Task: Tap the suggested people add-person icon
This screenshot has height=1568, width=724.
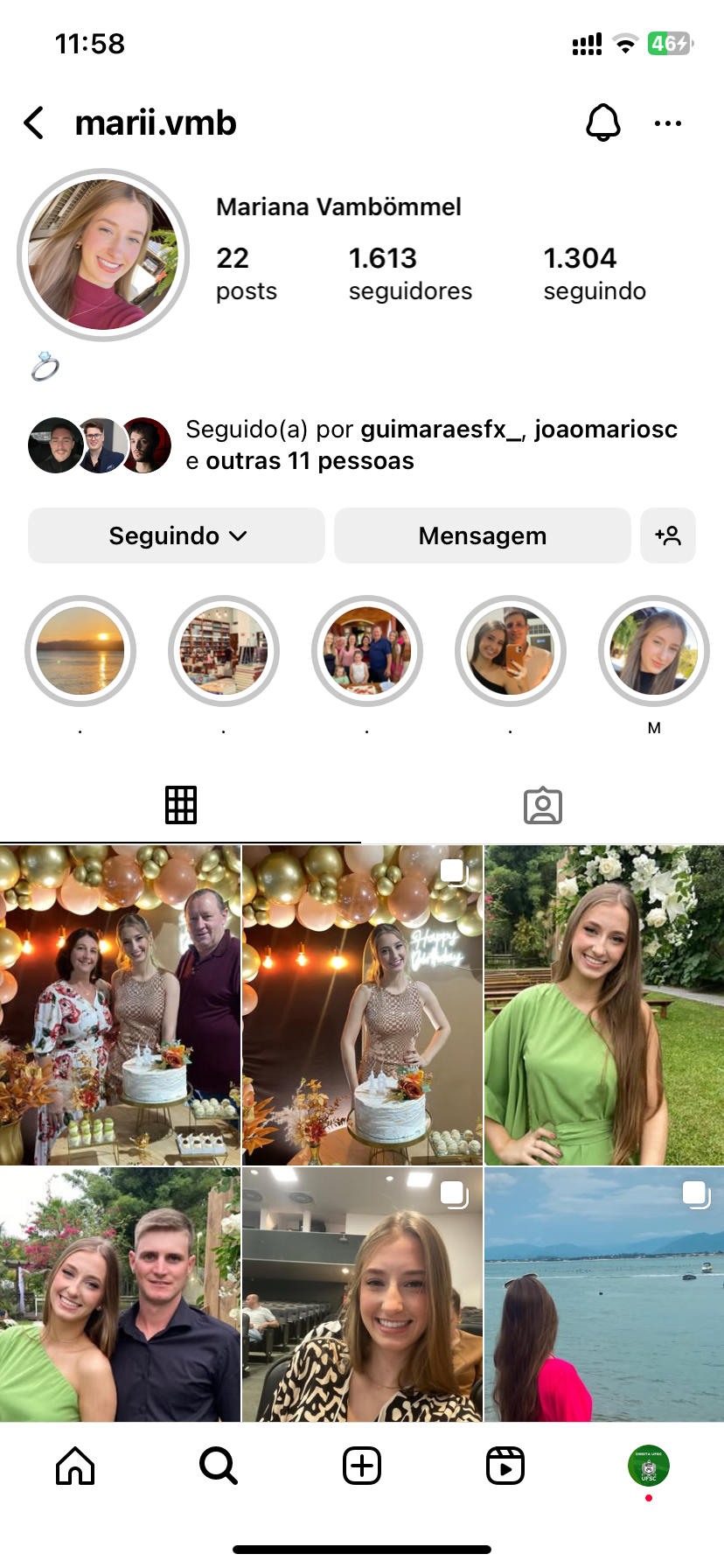Action: 668,535
